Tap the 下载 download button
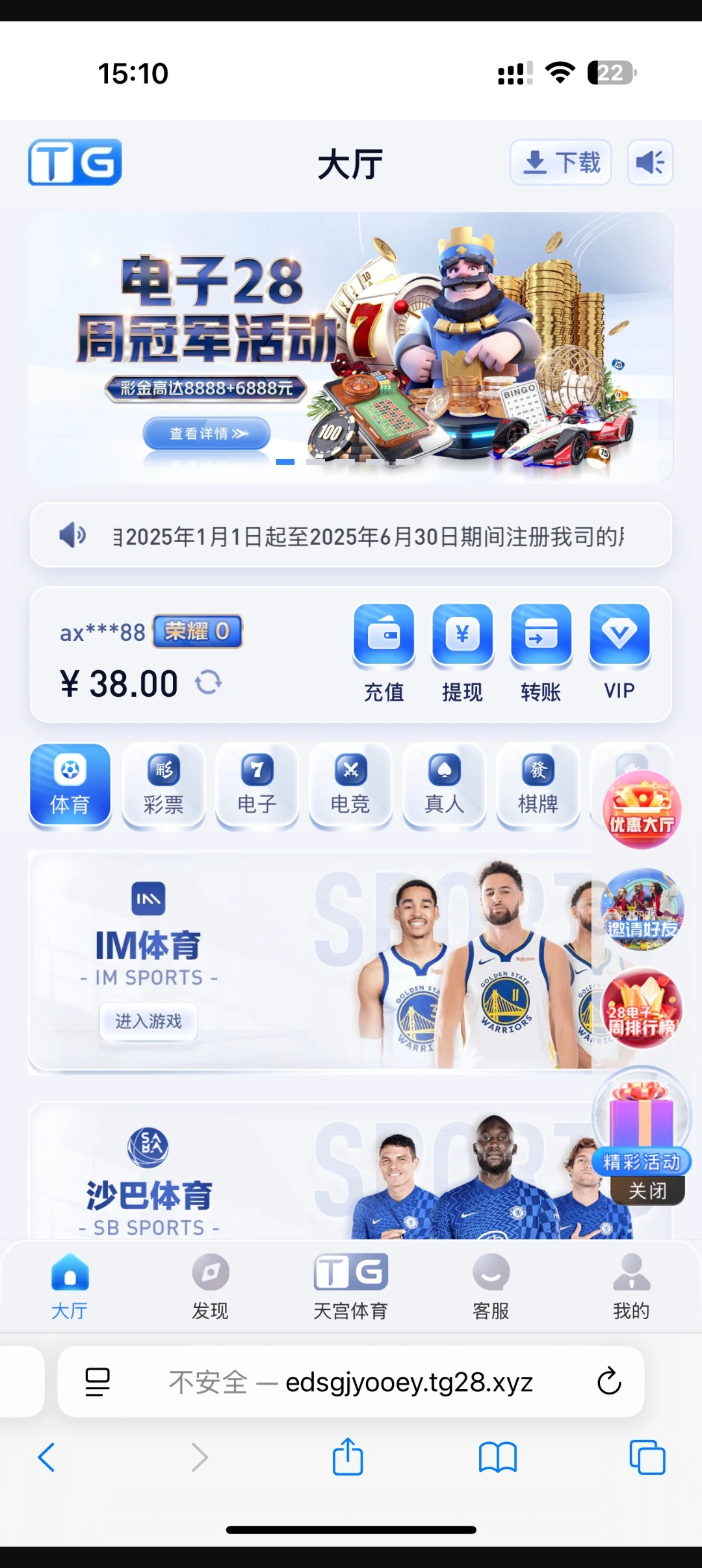This screenshot has width=702, height=1568. click(x=560, y=163)
